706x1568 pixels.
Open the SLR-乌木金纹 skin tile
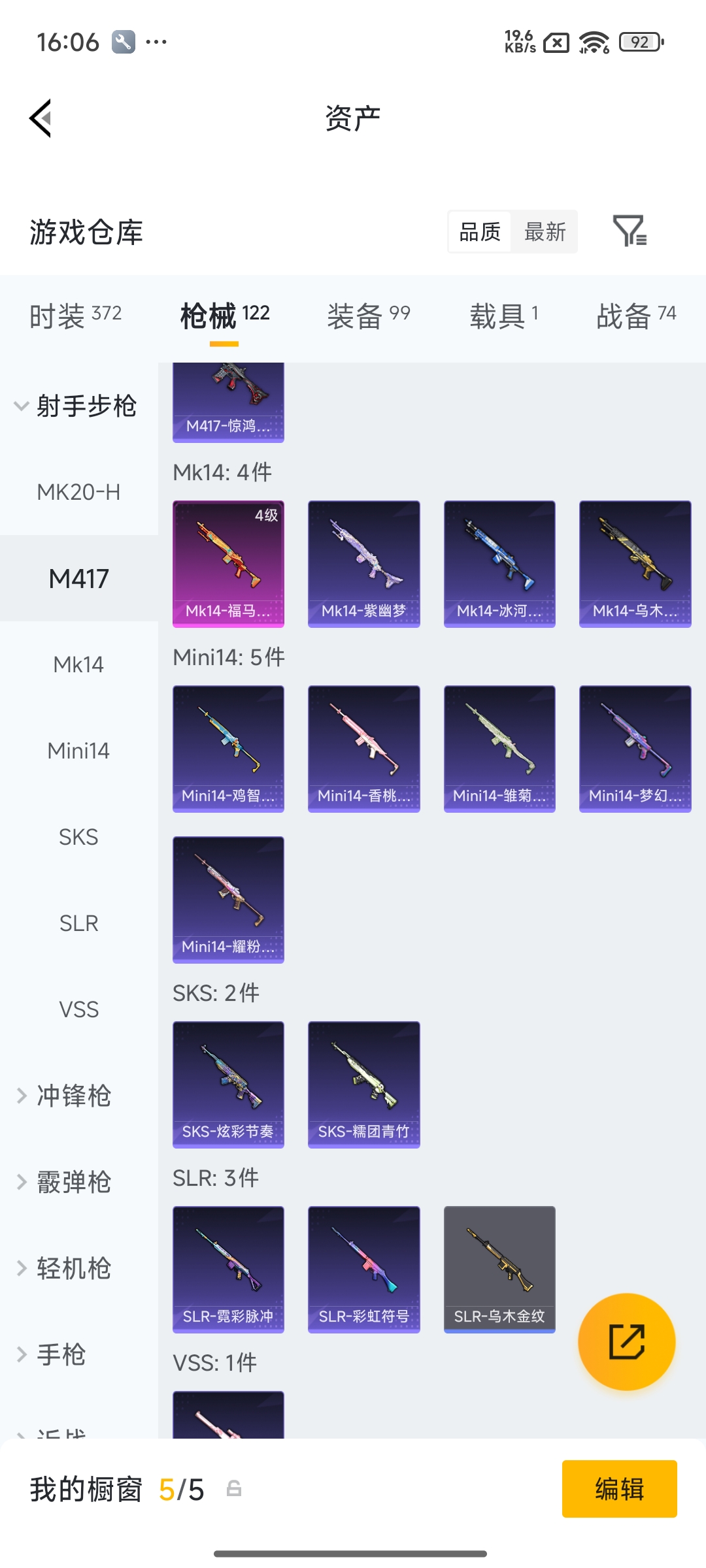point(499,1269)
